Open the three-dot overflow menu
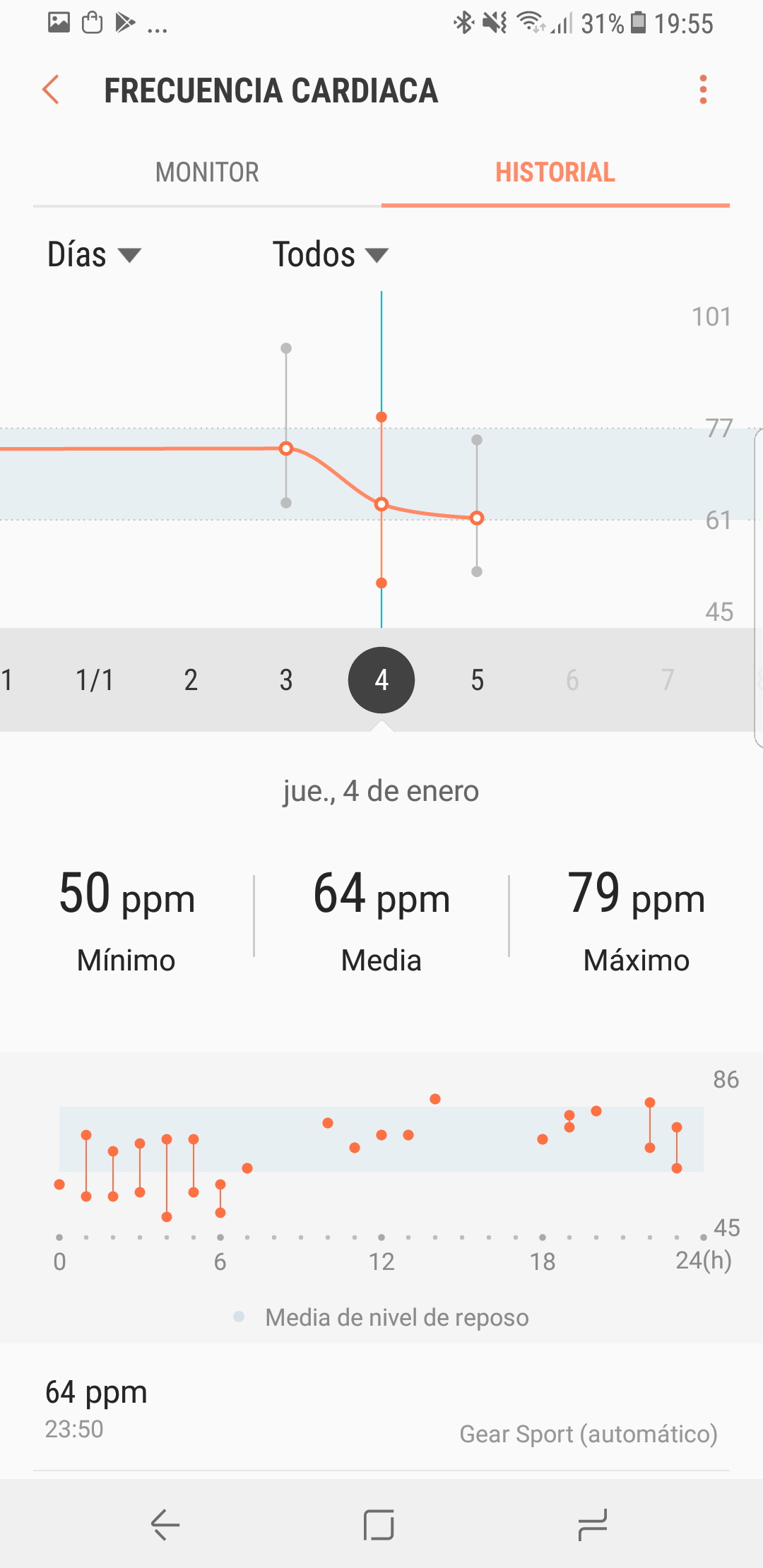Viewport: 763px width, 1568px height. point(703,90)
